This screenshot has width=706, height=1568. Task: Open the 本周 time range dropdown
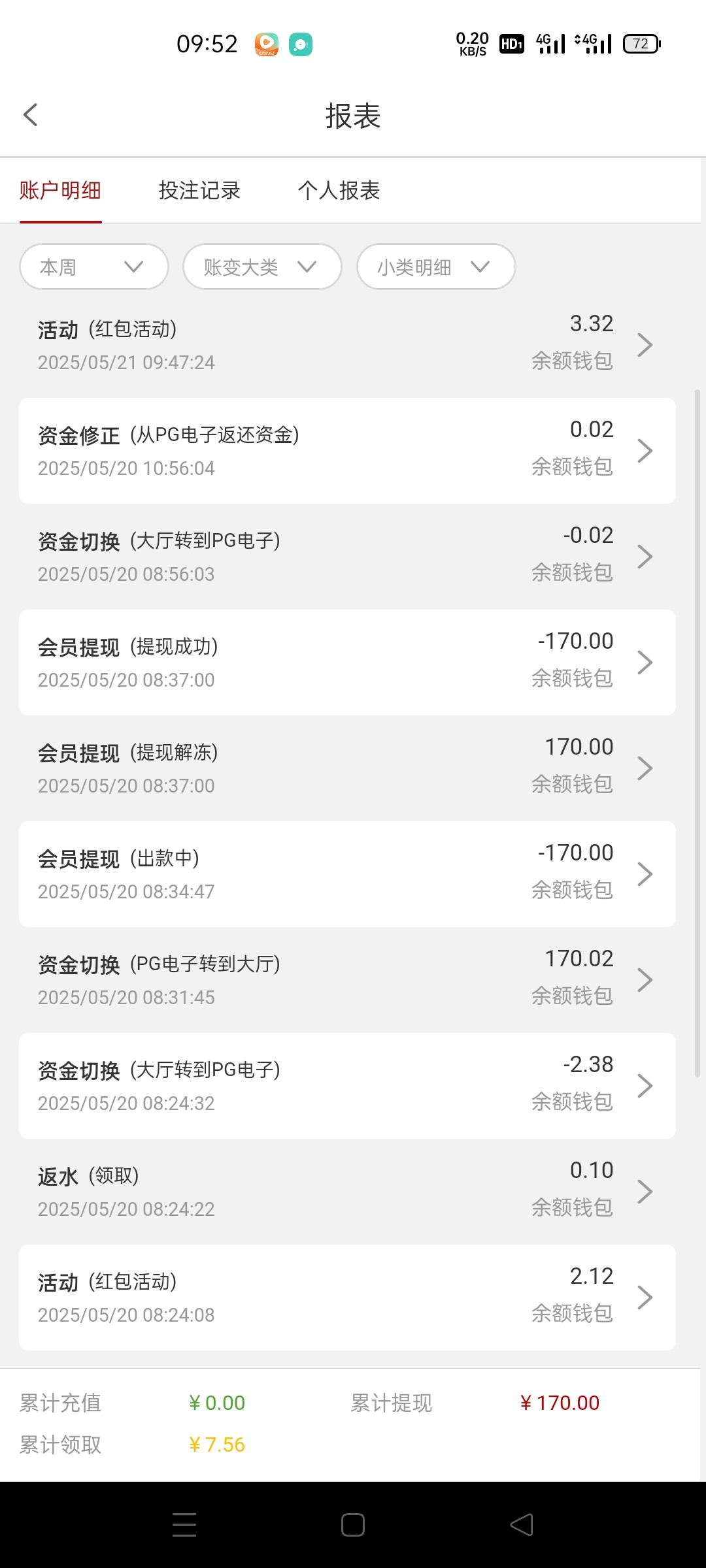point(94,267)
